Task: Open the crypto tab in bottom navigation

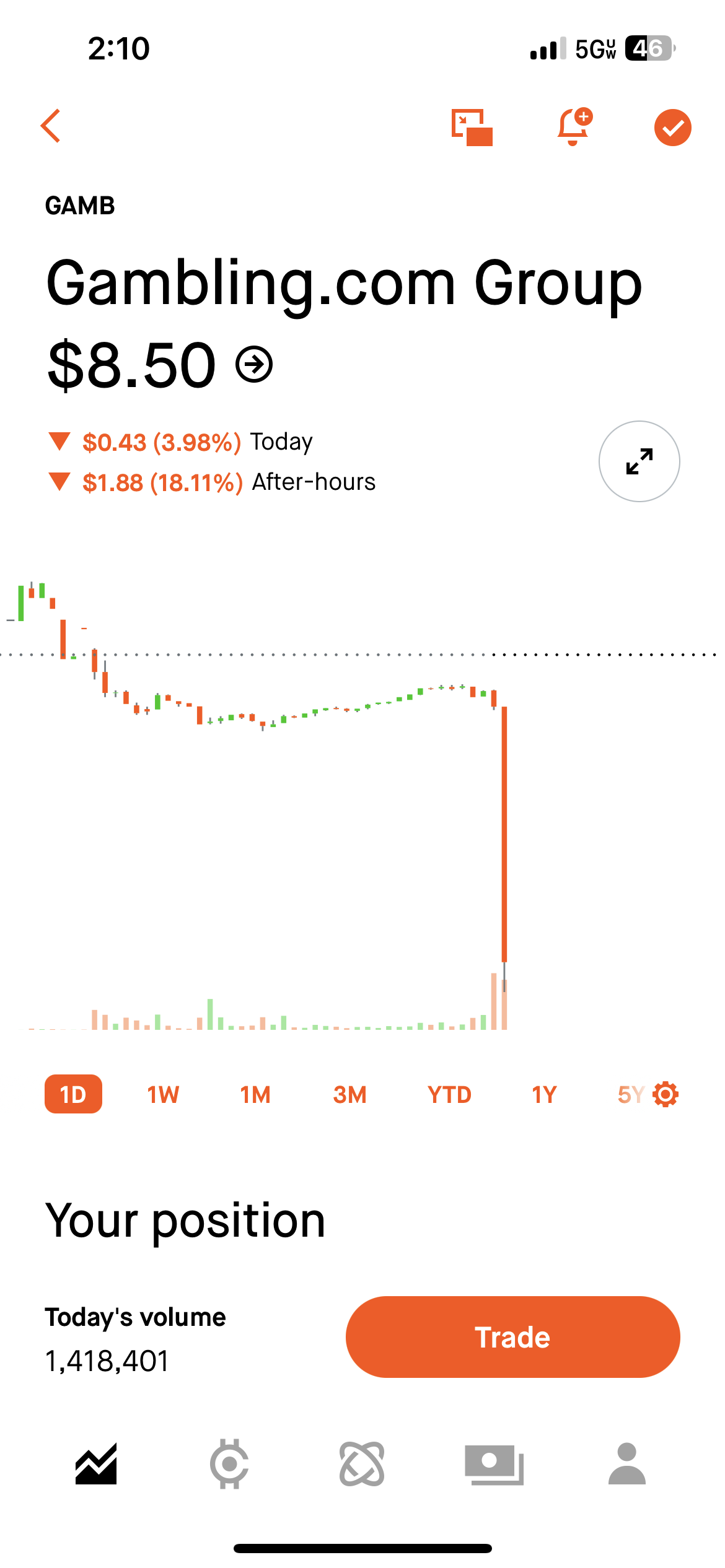Action: [229, 1464]
